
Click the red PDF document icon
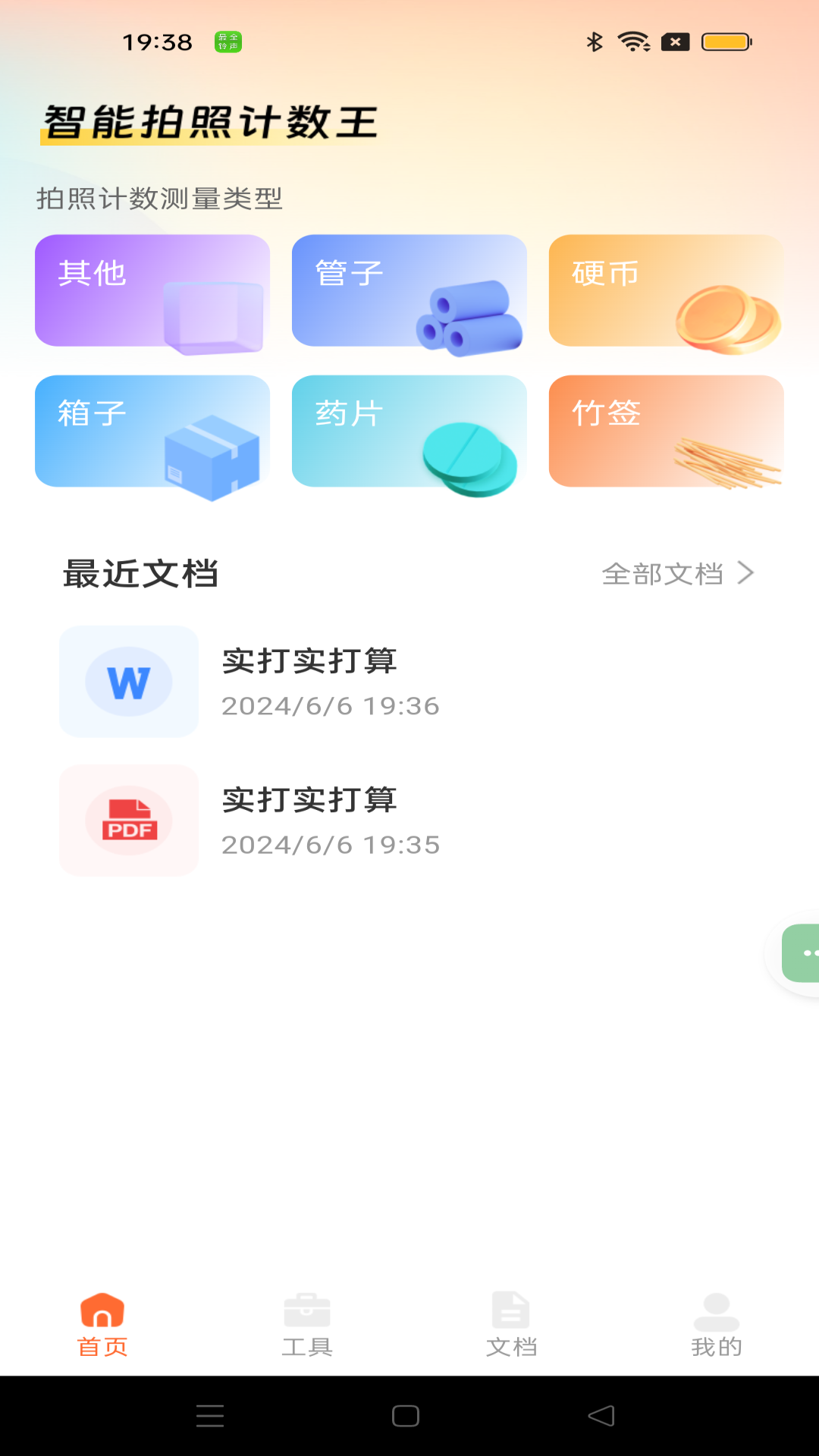click(x=128, y=820)
